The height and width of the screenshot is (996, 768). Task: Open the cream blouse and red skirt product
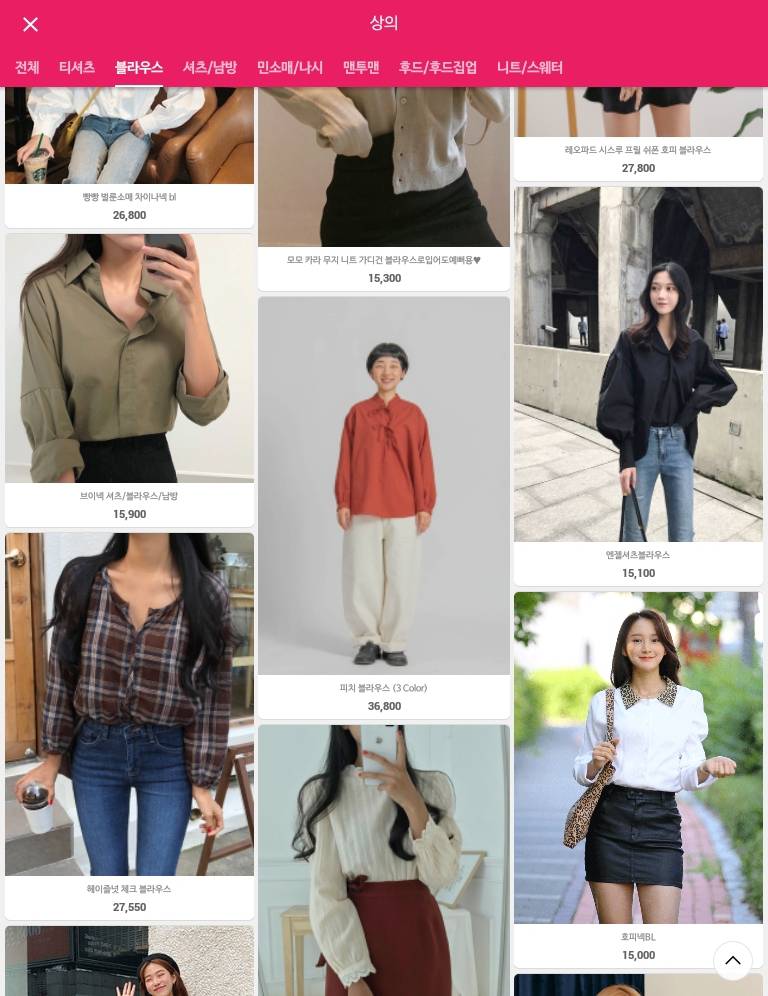pyautogui.click(x=384, y=860)
